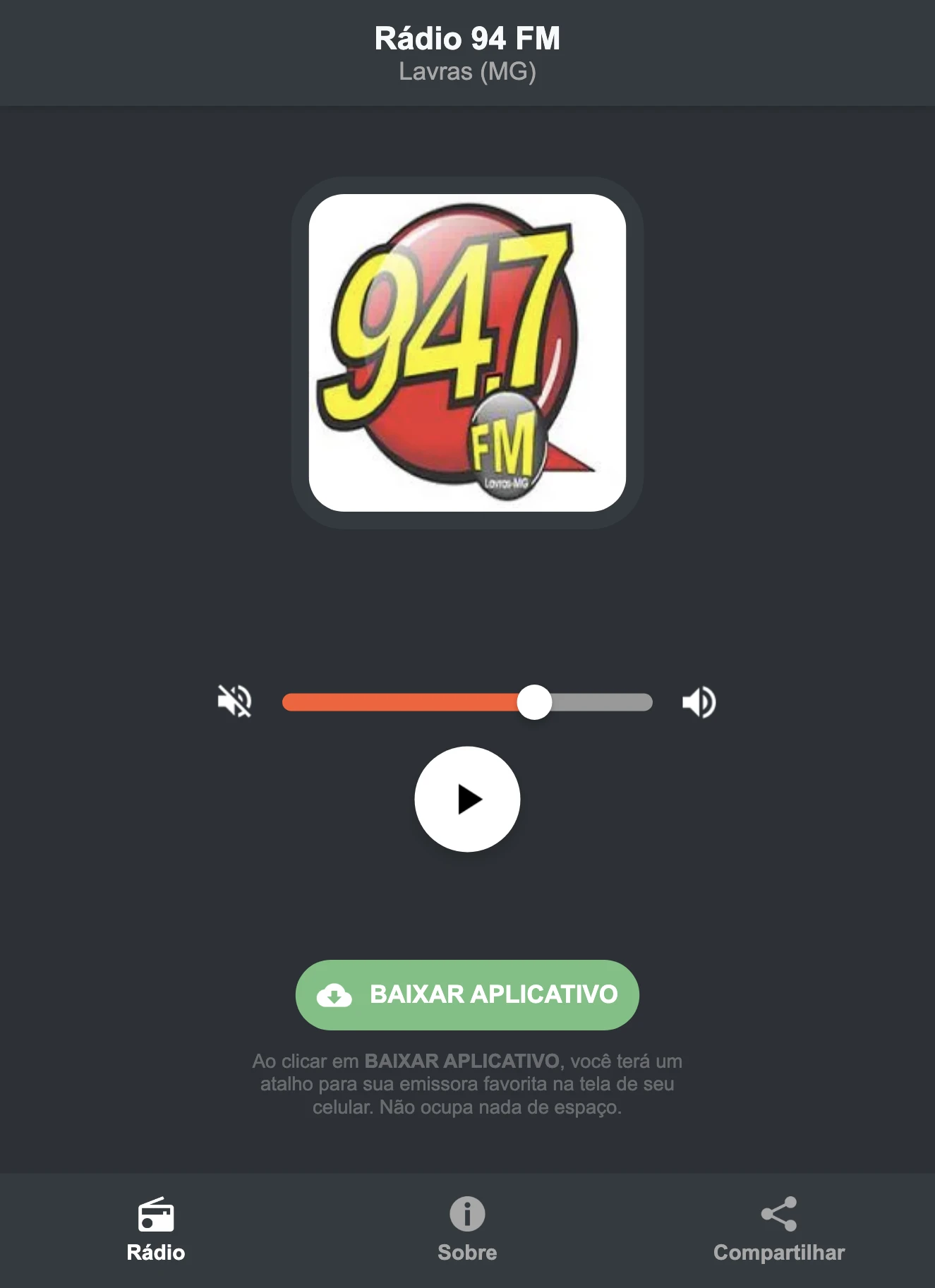Open the Compartilhar tab
Screen dimensions: 935x1288
click(779, 1253)
